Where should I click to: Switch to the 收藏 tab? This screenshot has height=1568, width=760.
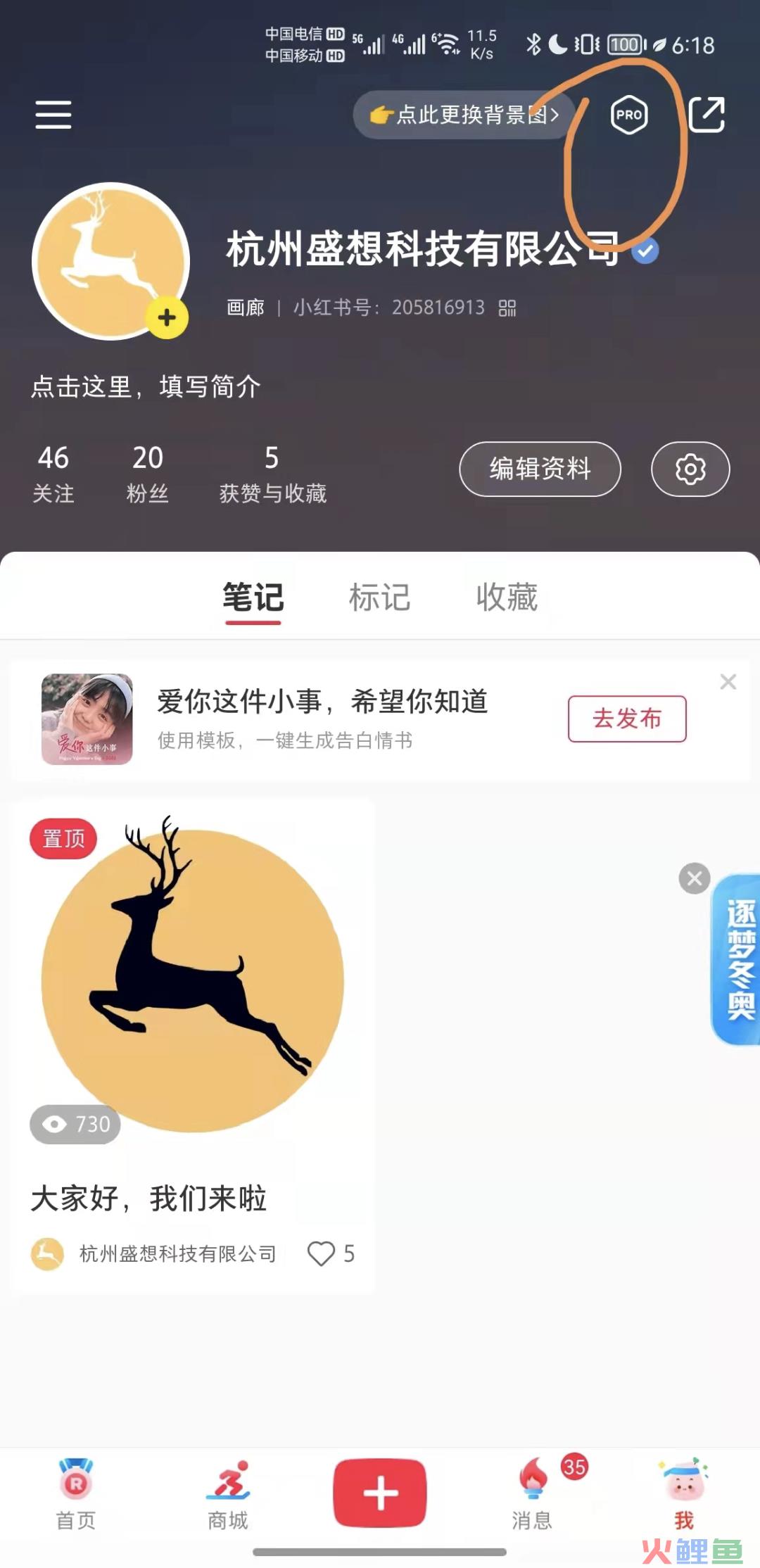click(x=507, y=598)
